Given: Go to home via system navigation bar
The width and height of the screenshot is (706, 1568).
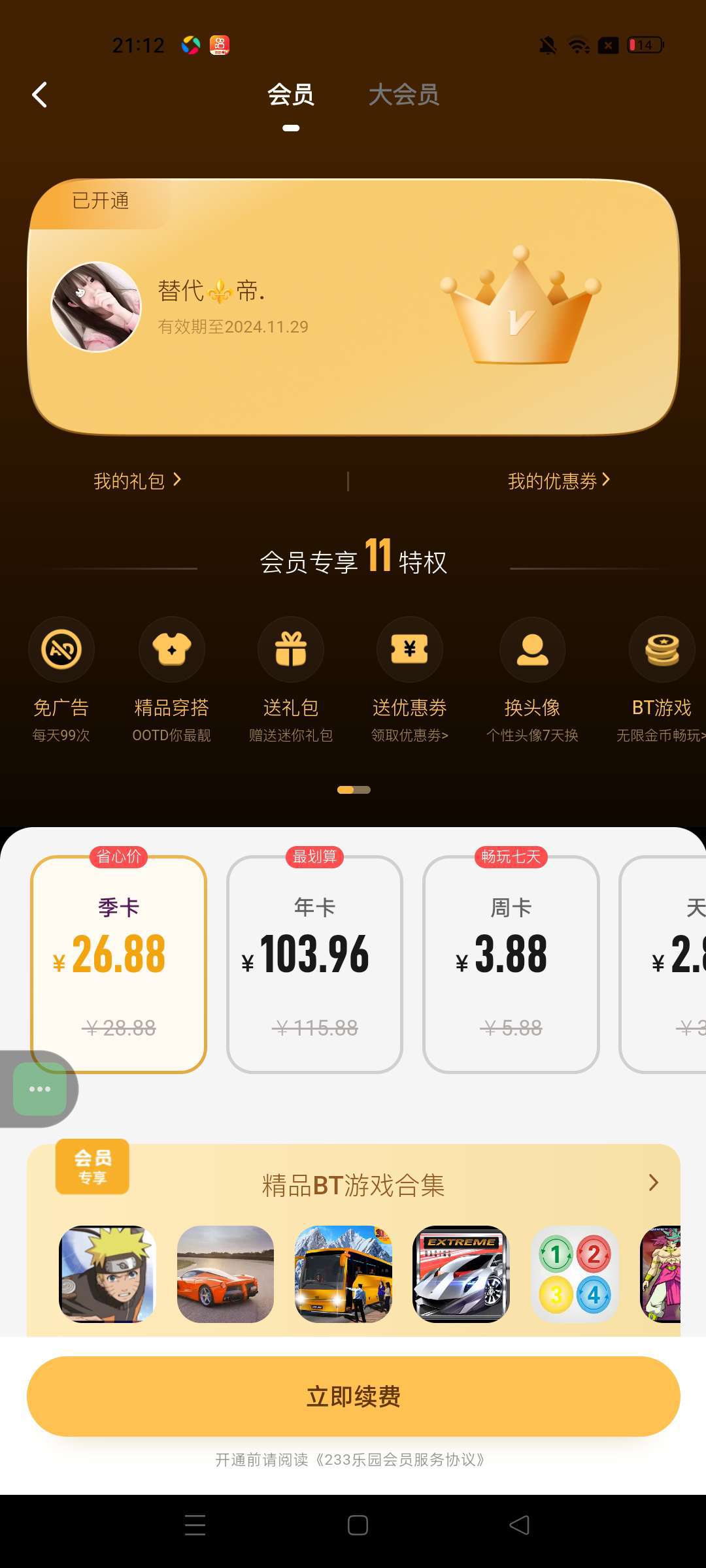Looking at the screenshot, I should (x=358, y=1526).
